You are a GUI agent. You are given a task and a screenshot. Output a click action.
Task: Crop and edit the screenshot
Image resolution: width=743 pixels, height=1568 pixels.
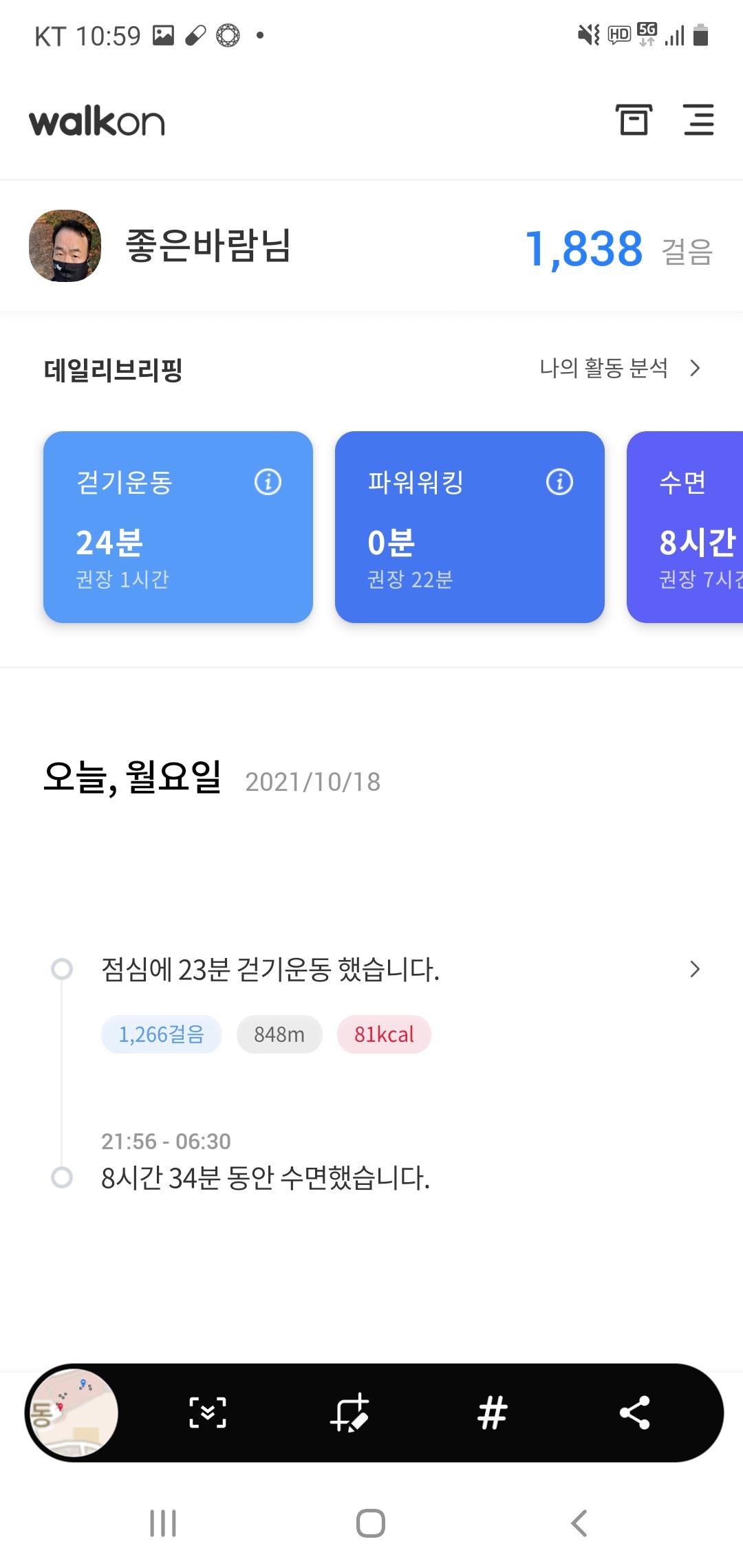(x=350, y=1413)
